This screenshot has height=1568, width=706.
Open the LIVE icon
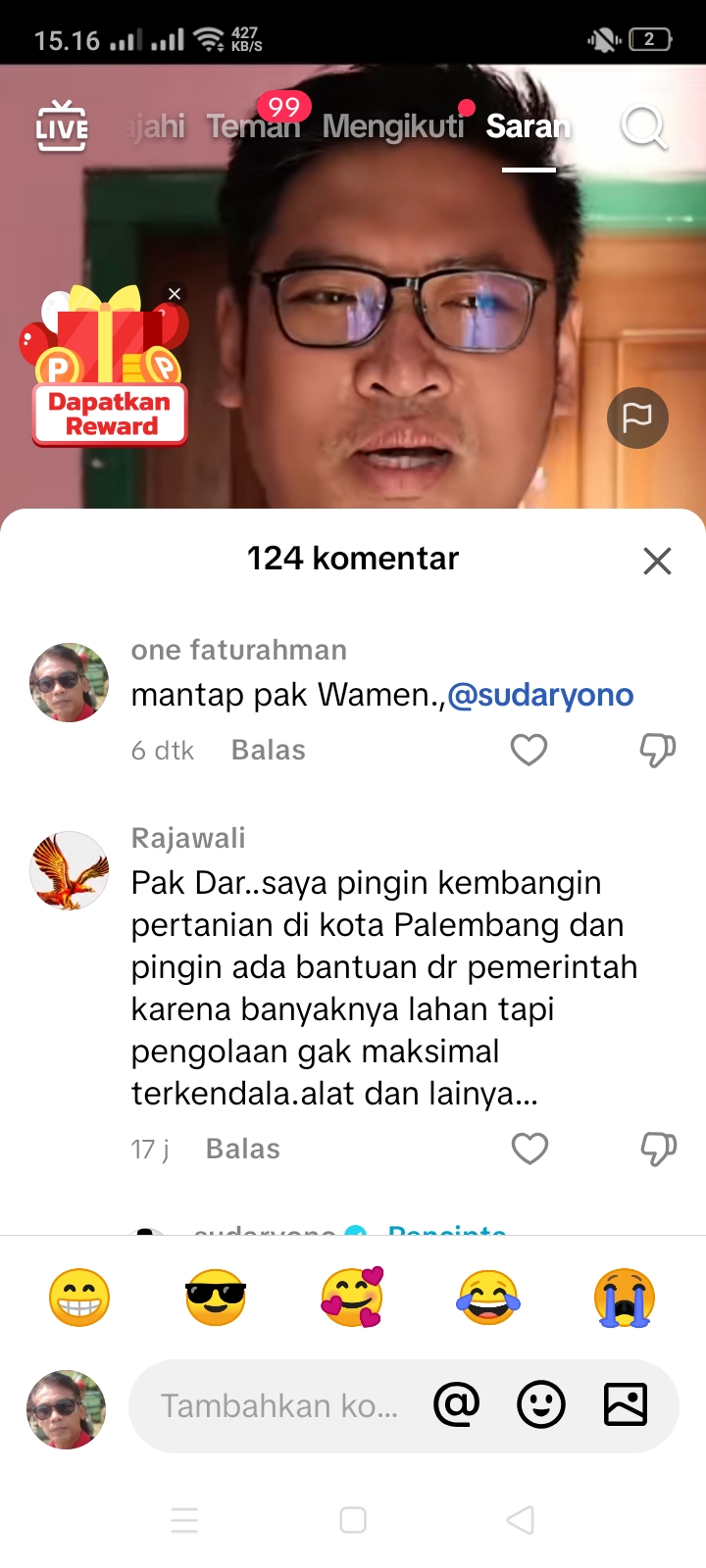tap(62, 126)
